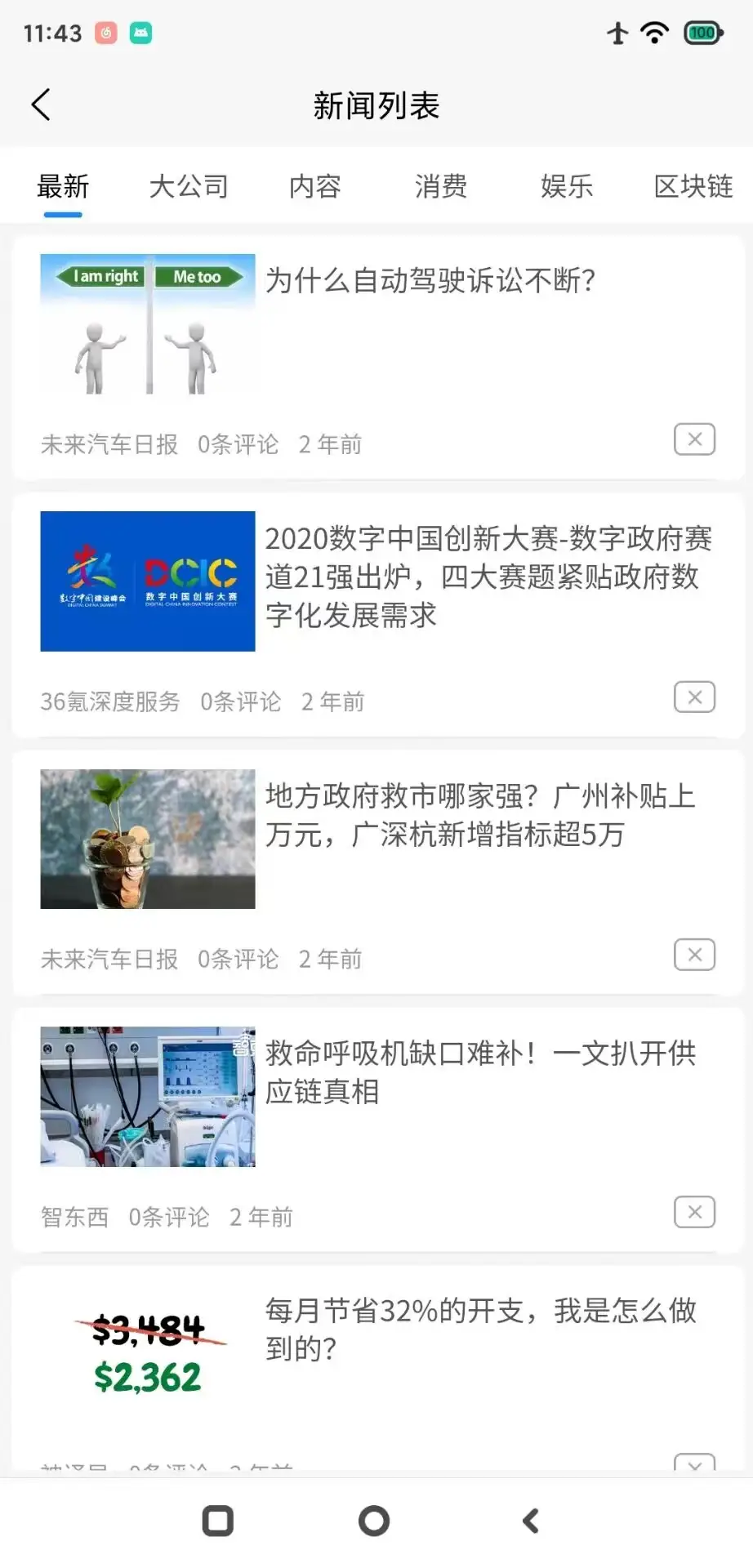This screenshot has width=753, height=1568.
Task: Open the 救命呼吸机缺口难补 article
Action: coord(479,1071)
